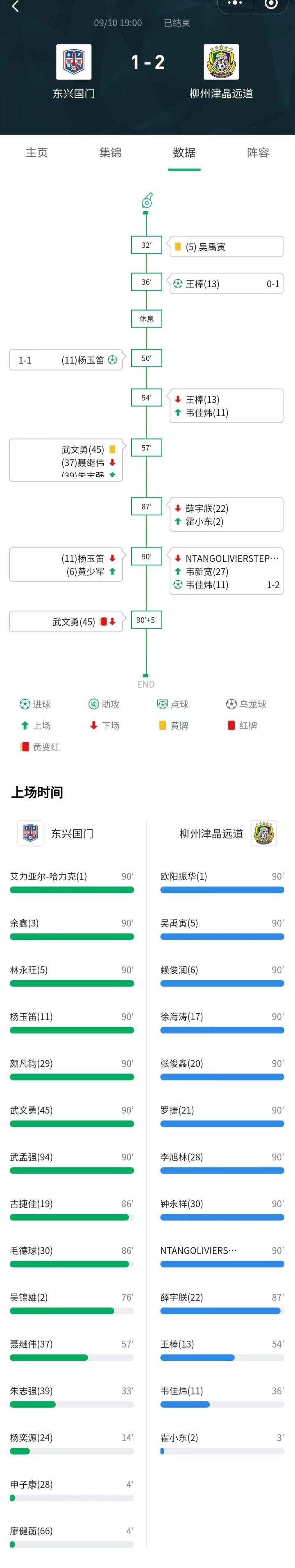Select the 数据 tab
Image resolution: width=295 pixels, height=1568 pixels.
pyautogui.click(x=184, y=152)
